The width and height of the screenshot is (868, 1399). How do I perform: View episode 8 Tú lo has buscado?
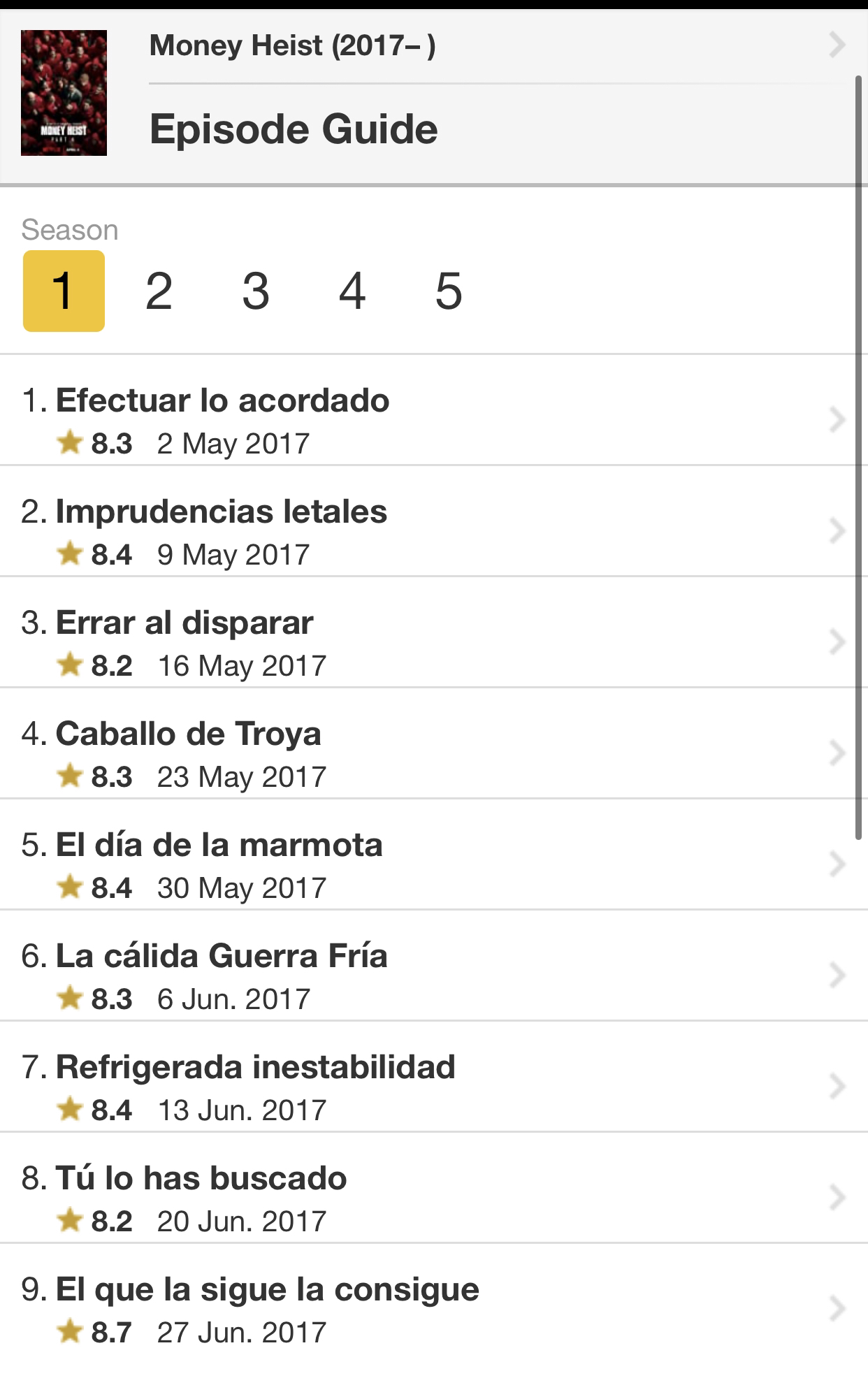point(434,1188)
